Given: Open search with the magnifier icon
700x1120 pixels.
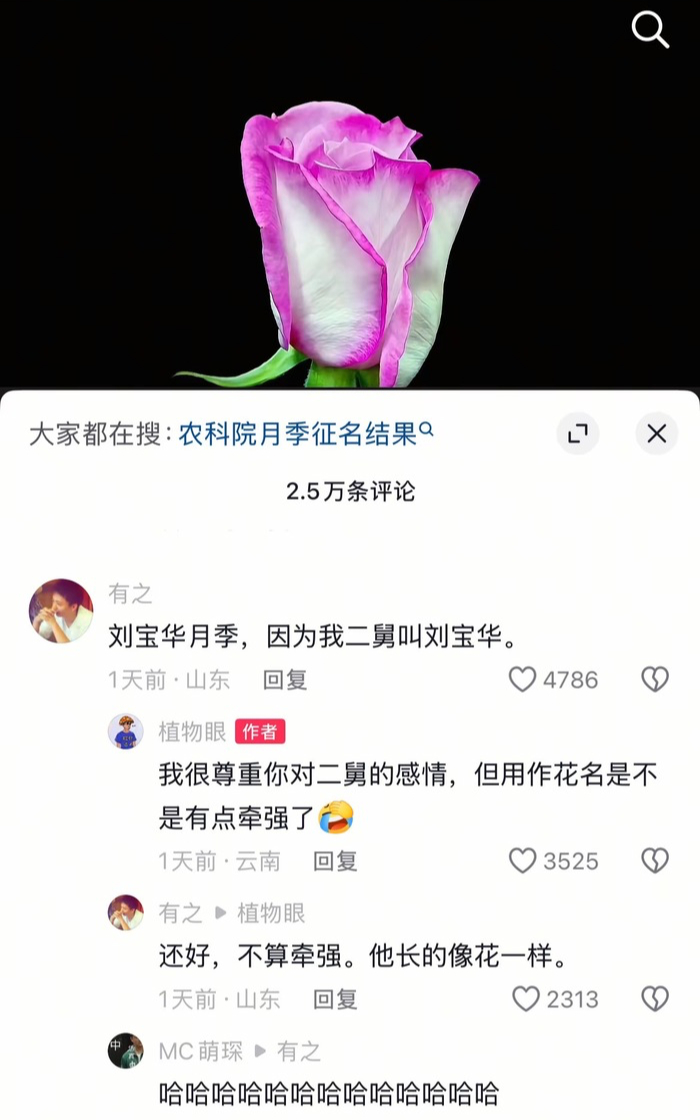Looking at the screenshot, I should coord(650,30).
